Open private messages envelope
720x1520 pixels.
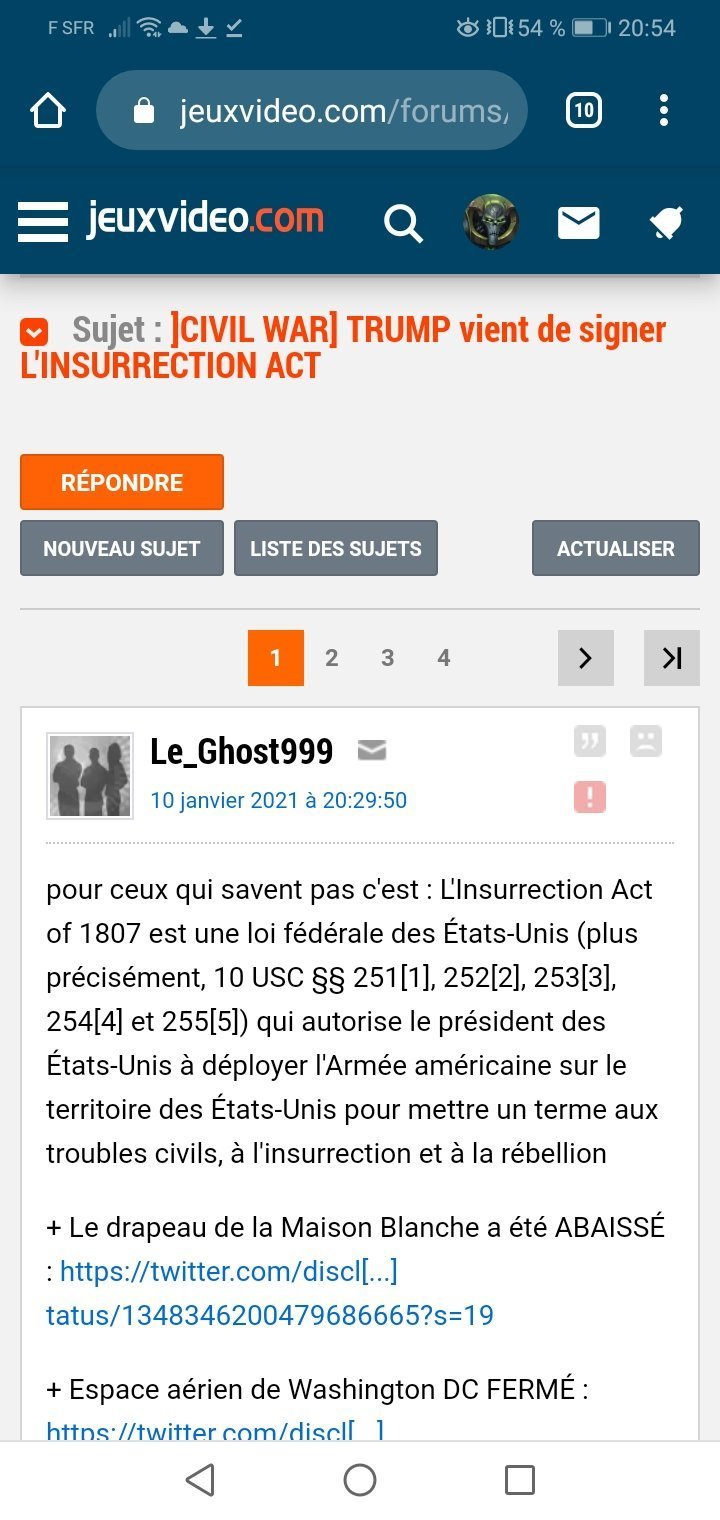point(578,223)
